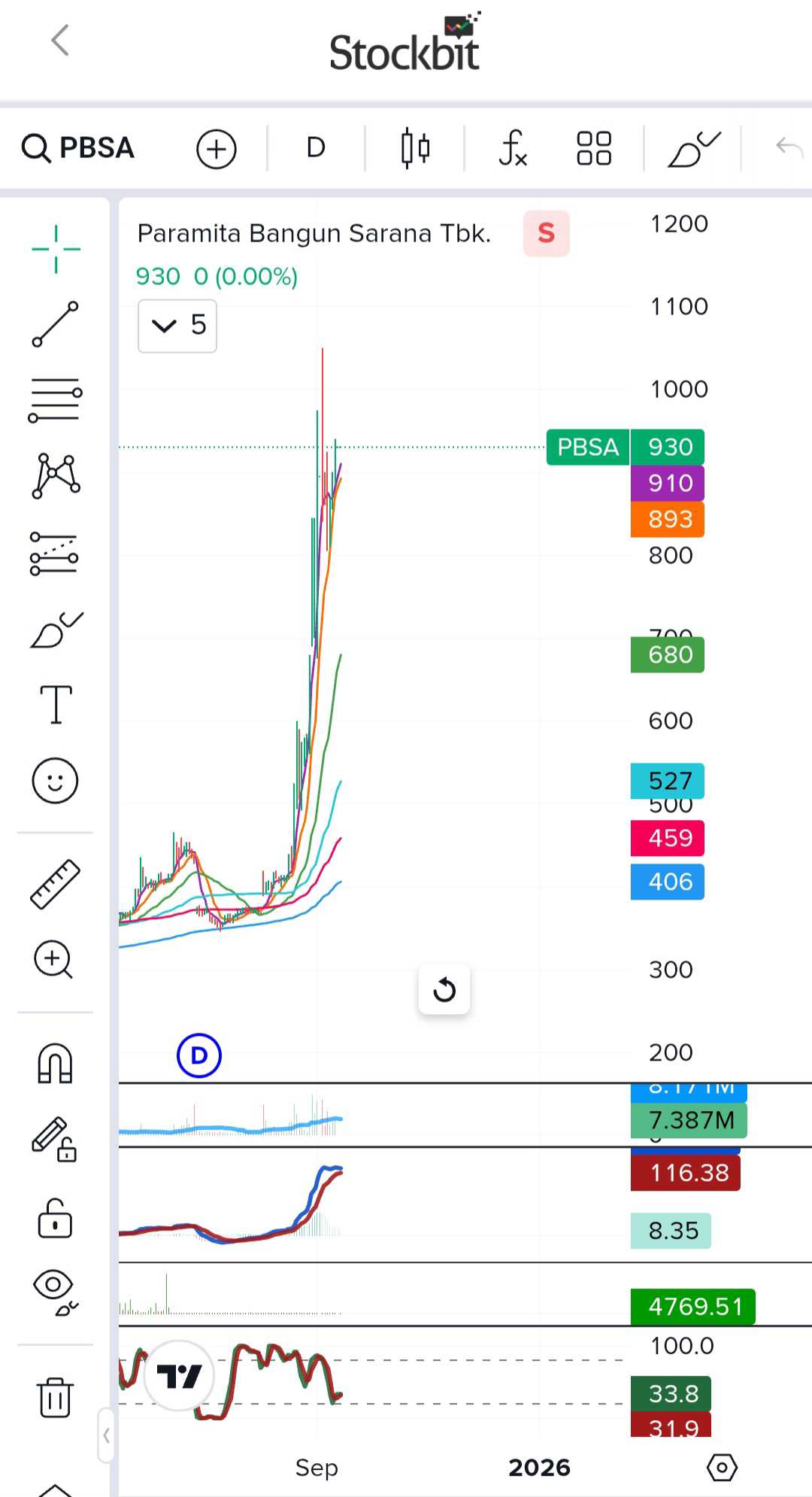The width and height of the screenshot is (812, 1497).
Task: Open PBSA symbol search
Action: 78,148
